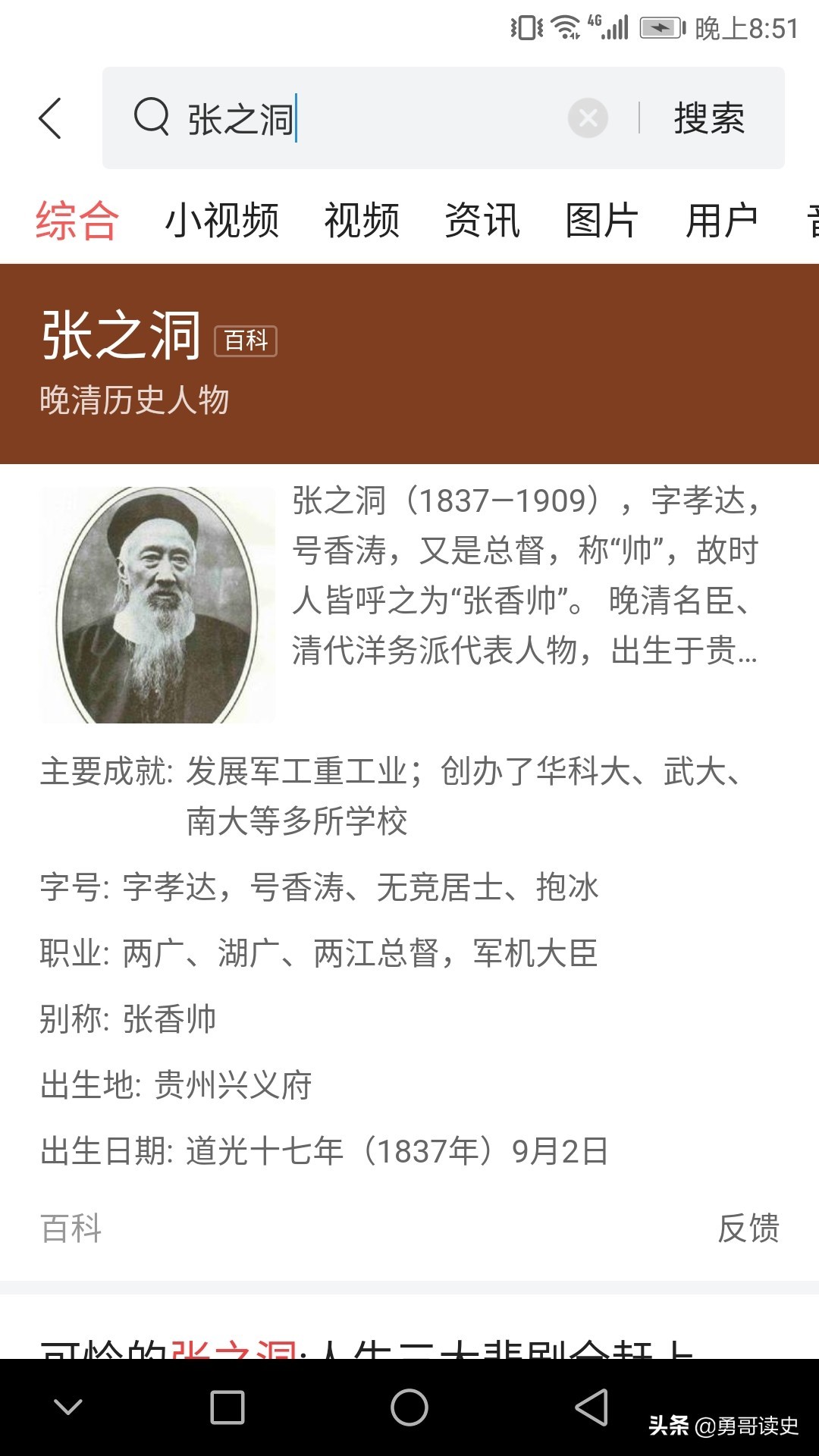Viewport: 819px width, 1456px height.
Task: Tap 反馈 to send feedback
Action: pos(748,1228)
